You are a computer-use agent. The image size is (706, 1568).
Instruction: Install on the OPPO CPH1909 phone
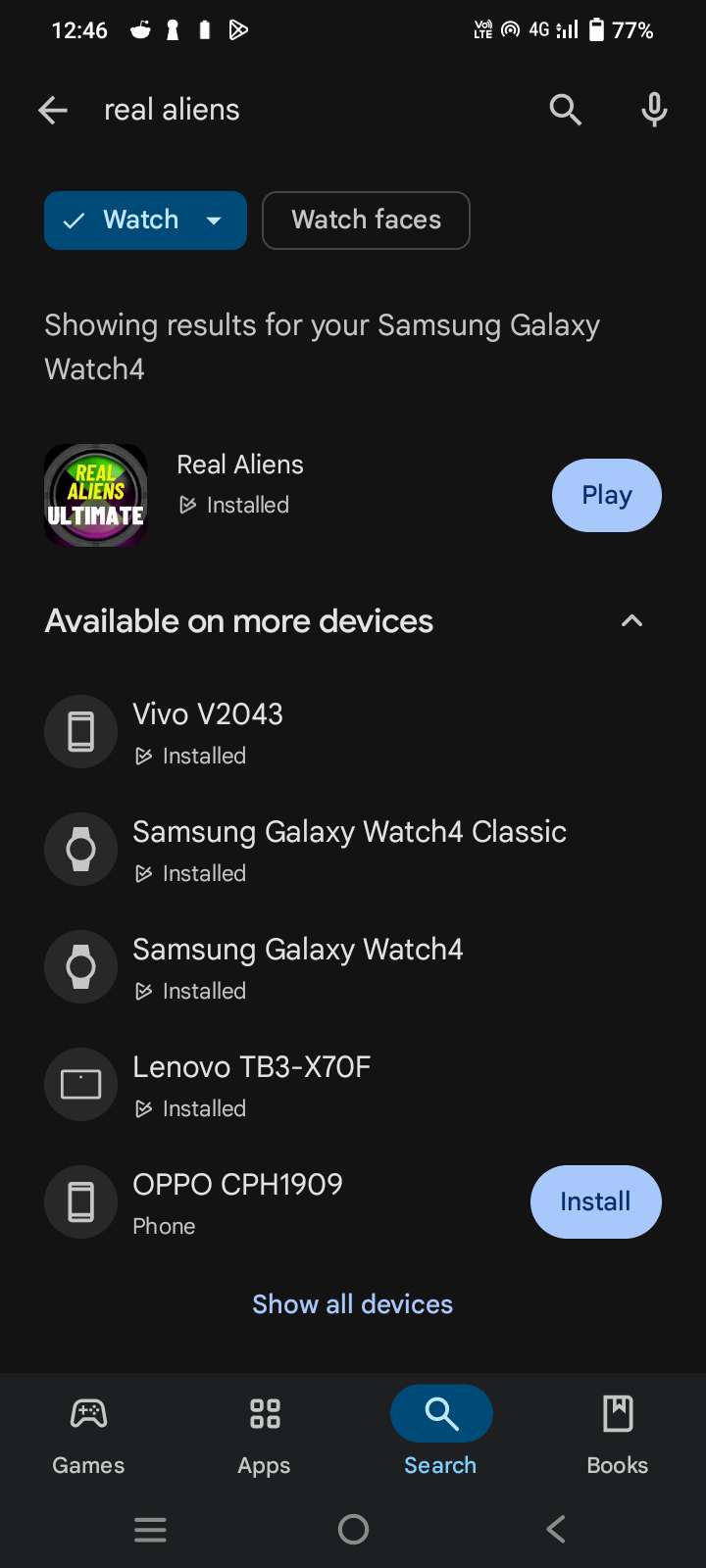[x=595, y=1201]
